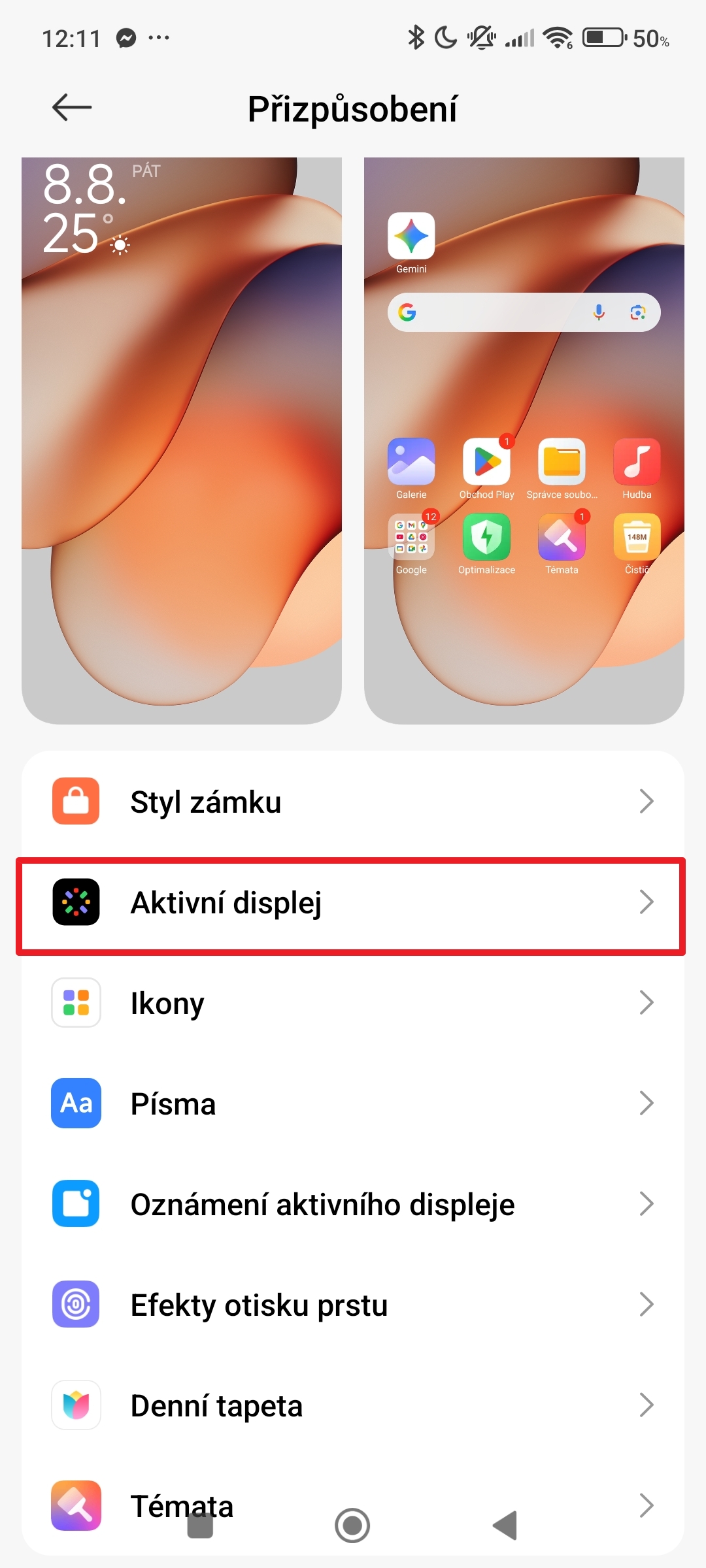Tap the system home button
This screenshot has height=1568, width=706.
[x=352, y=1526]
